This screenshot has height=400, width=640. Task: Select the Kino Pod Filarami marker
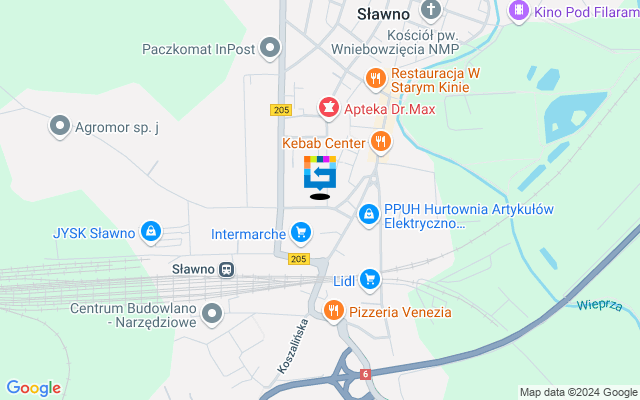point(519,11)
